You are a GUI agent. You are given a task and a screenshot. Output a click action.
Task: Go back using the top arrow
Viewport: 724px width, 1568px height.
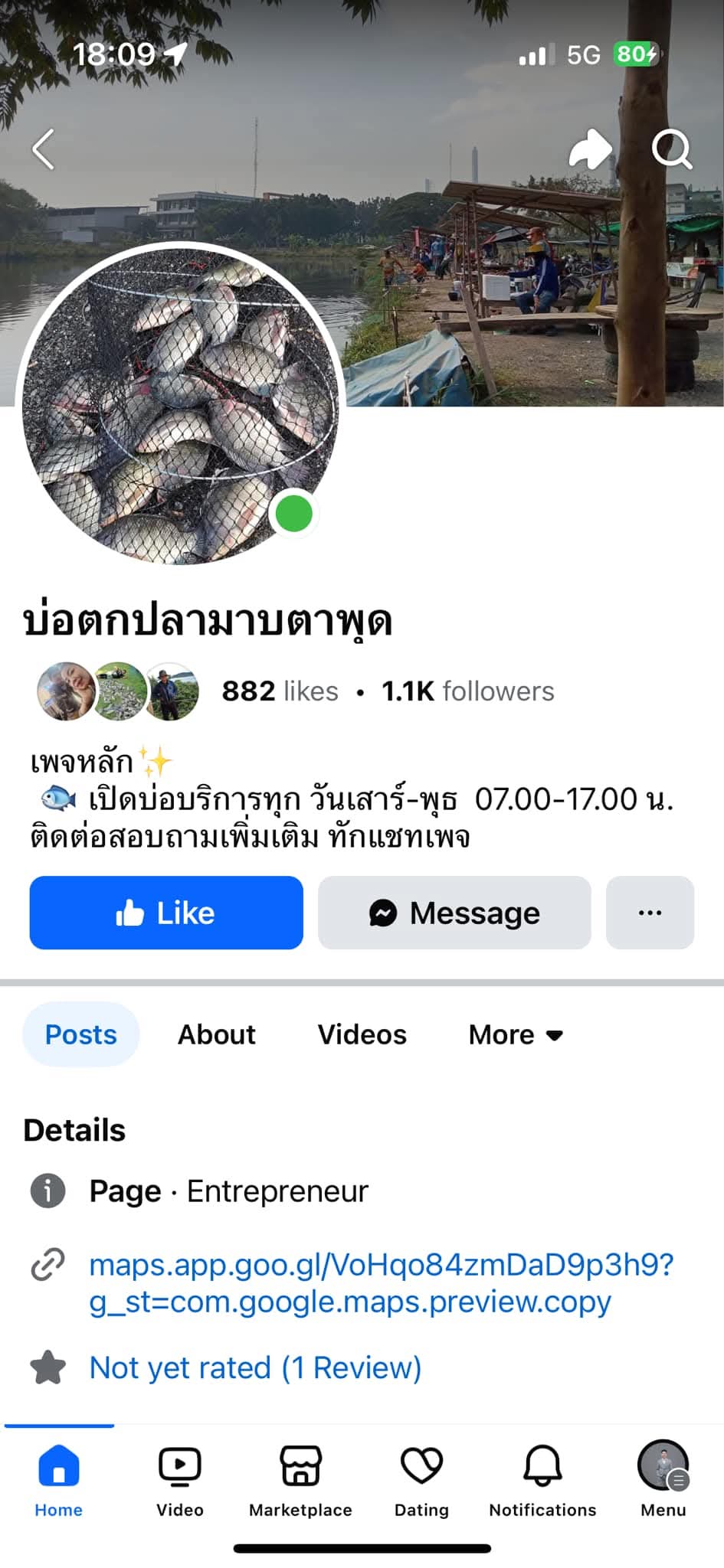(44, 149)
